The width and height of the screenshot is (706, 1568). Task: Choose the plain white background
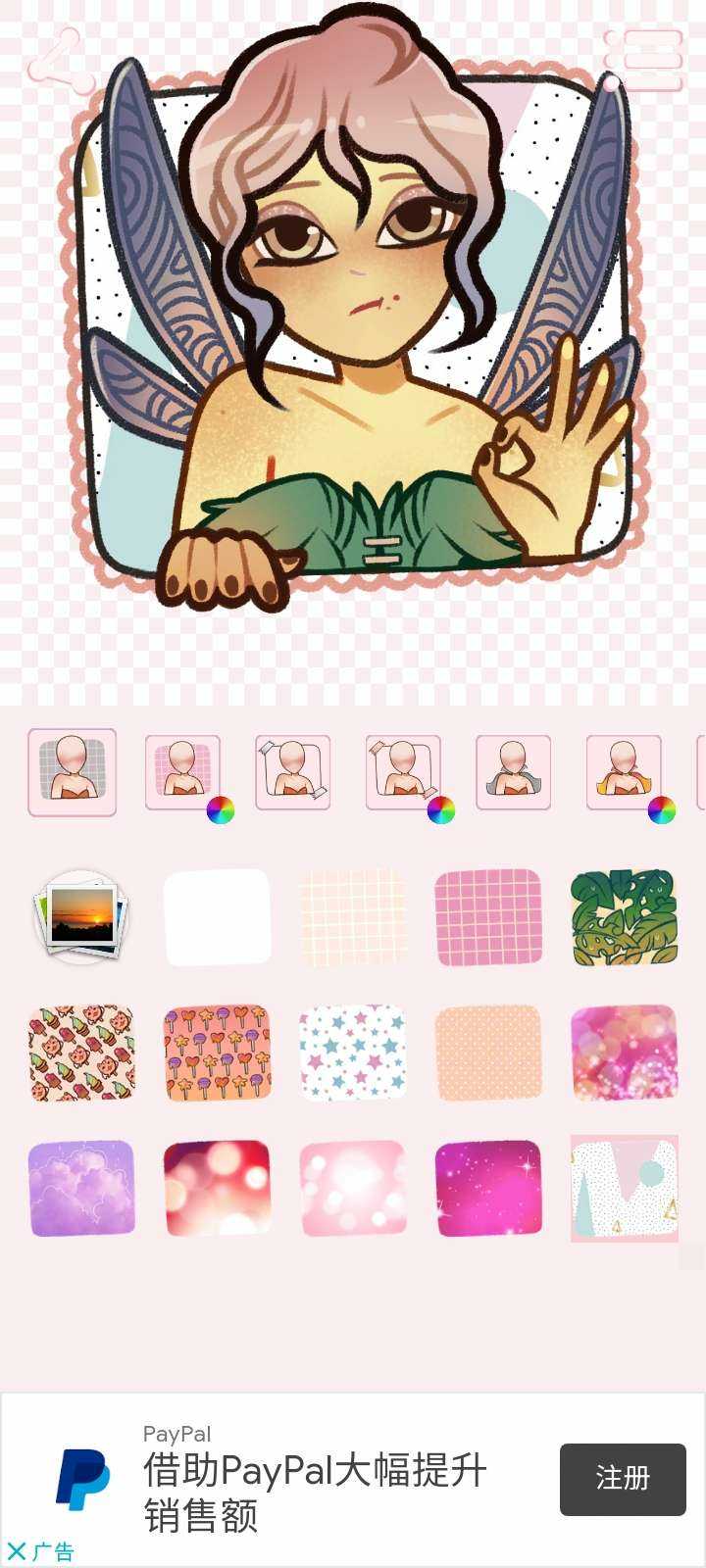coord(217,917)
